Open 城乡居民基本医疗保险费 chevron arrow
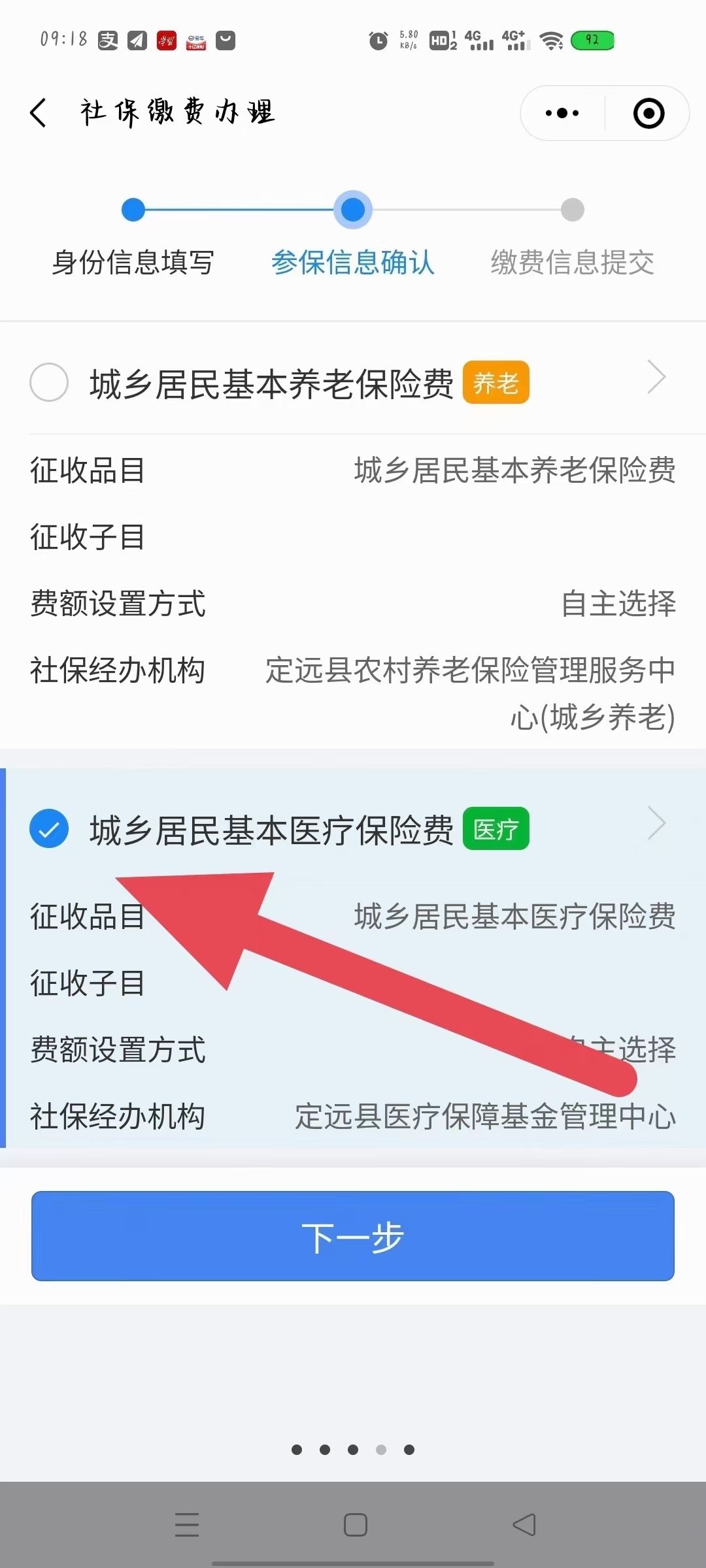The height and width of the screenshot is (1568, 706). (656, 823)
